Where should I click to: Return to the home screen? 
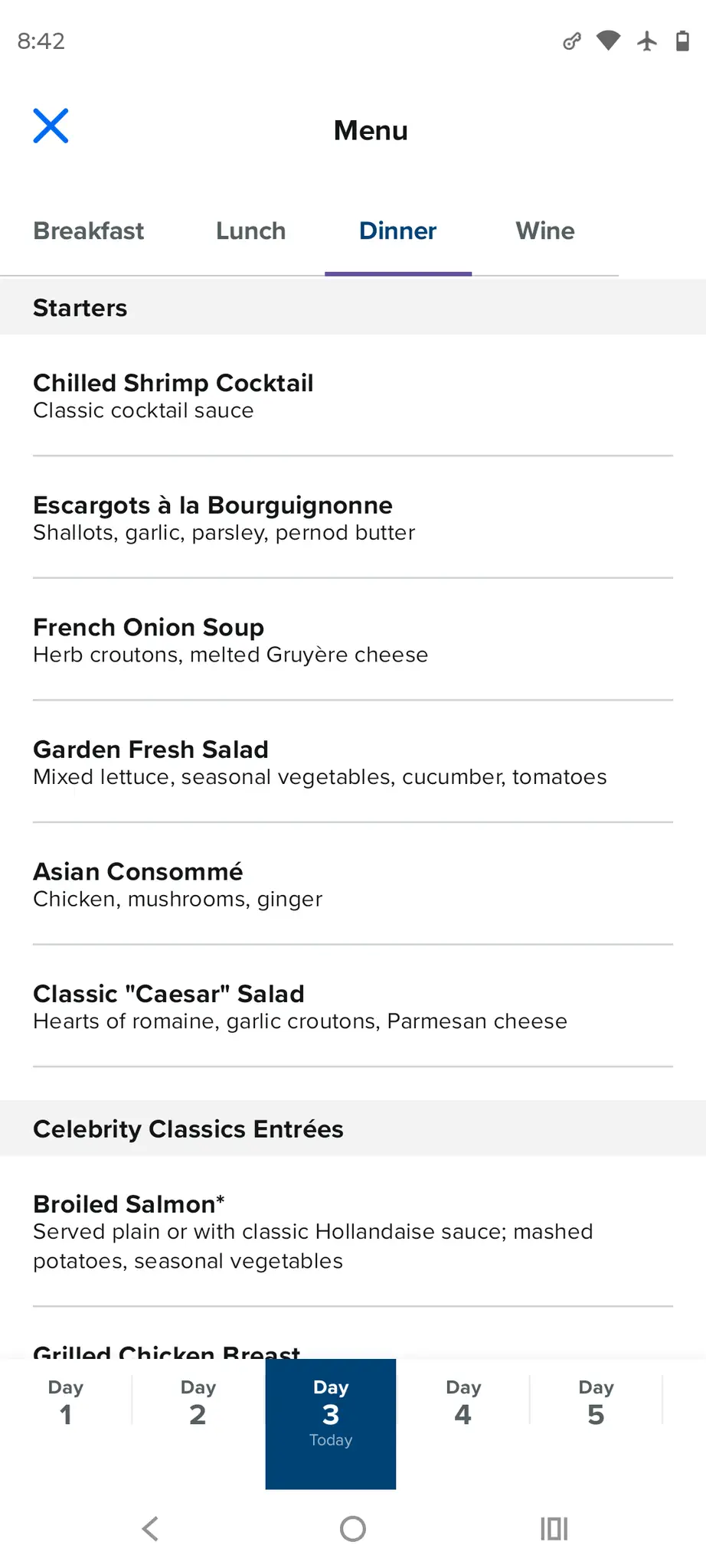coord(353,1529)
